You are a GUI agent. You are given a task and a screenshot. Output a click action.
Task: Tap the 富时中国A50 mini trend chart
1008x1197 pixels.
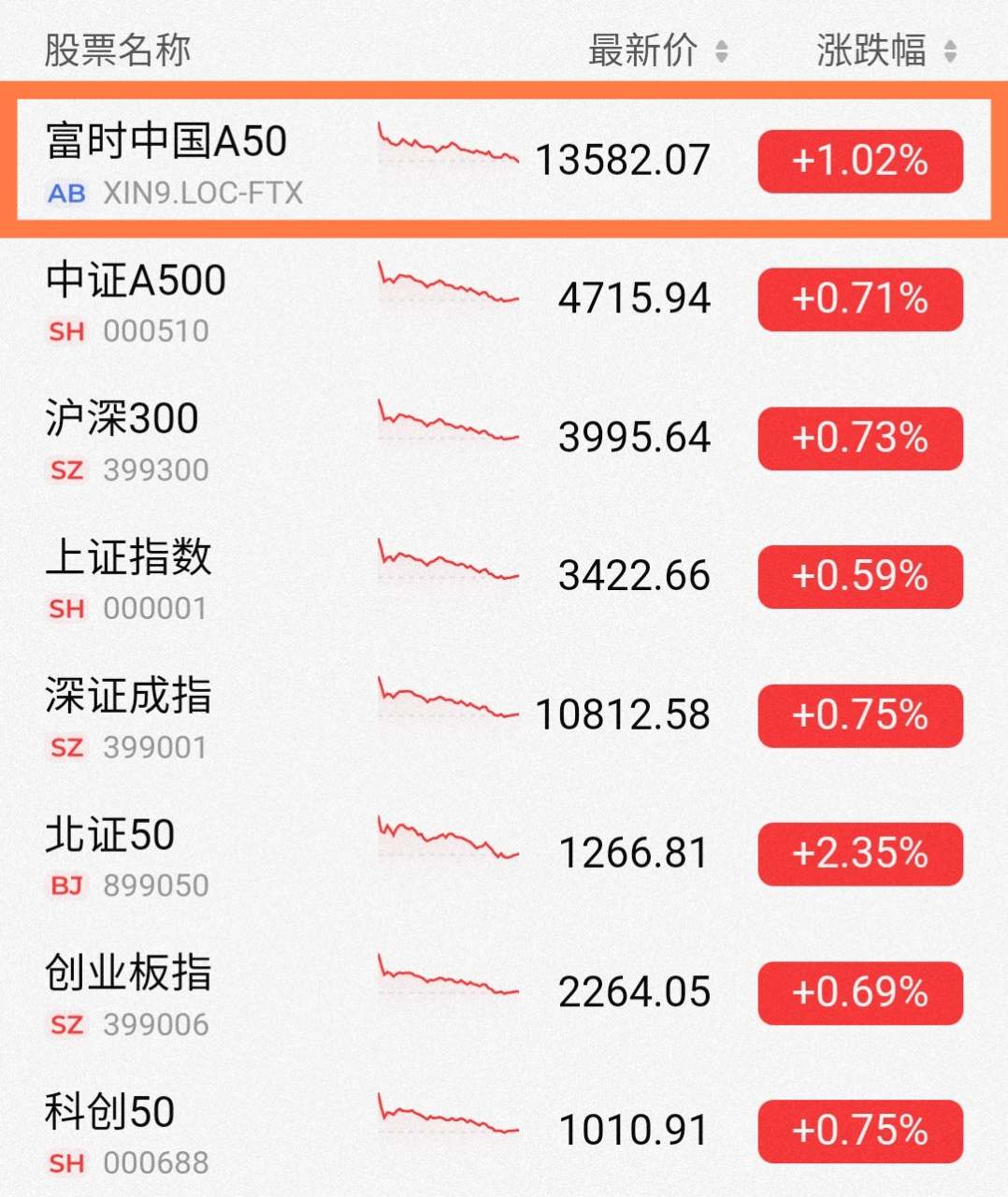[x=449, y=150]
